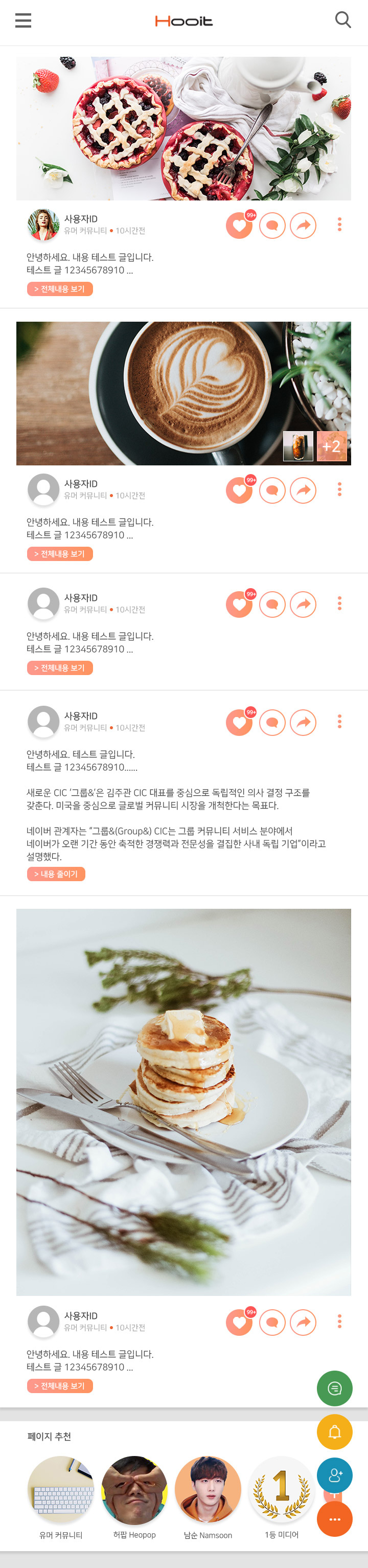The width and height of the screenshot is (368, 1568).
Task: Open the green chat floating button
Action: click(335, 1388)
